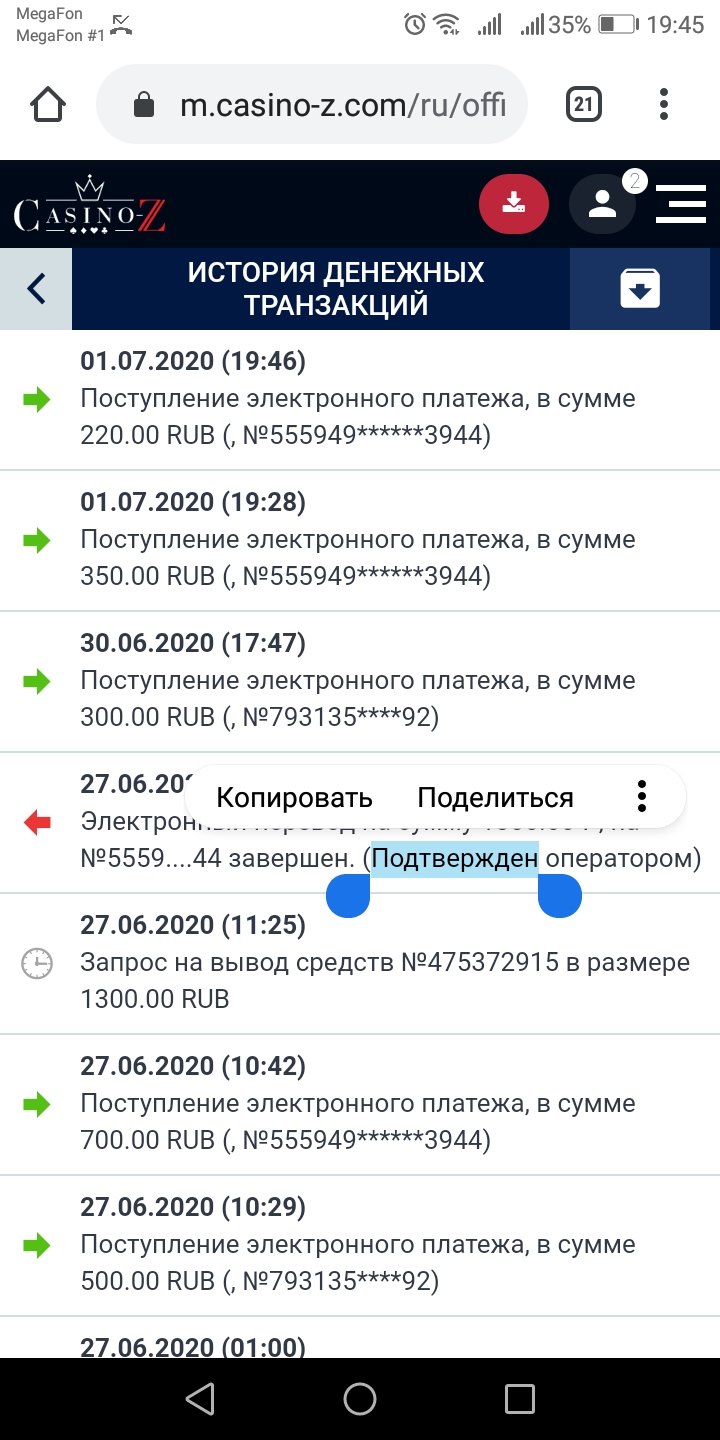Screen dimensions: 720x1440
Task: Go back from transaction history
Action: [x=36, y=289]
